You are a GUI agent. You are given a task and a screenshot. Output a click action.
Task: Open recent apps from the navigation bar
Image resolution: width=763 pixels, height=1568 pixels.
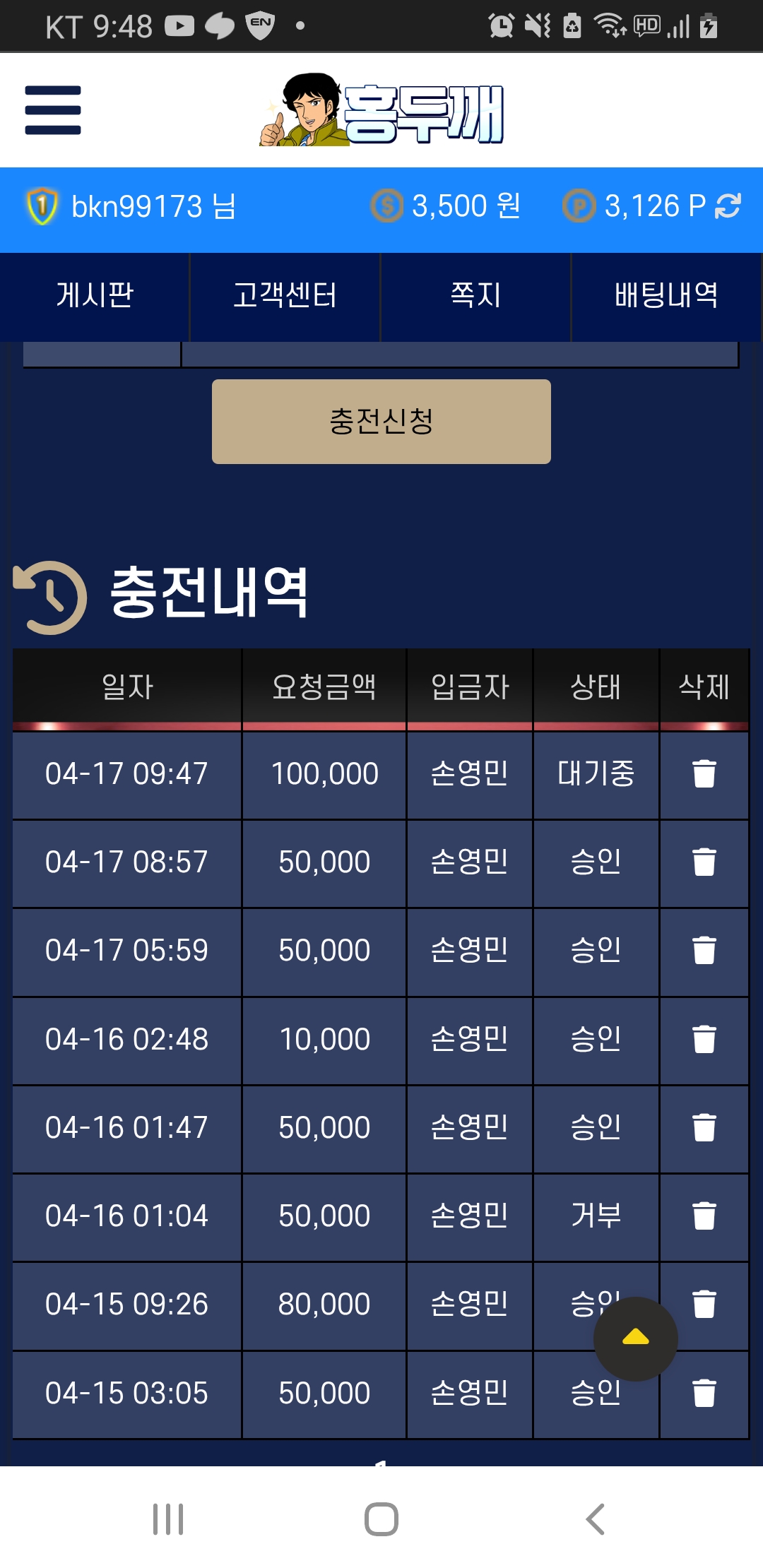[x=168, y=1519]
